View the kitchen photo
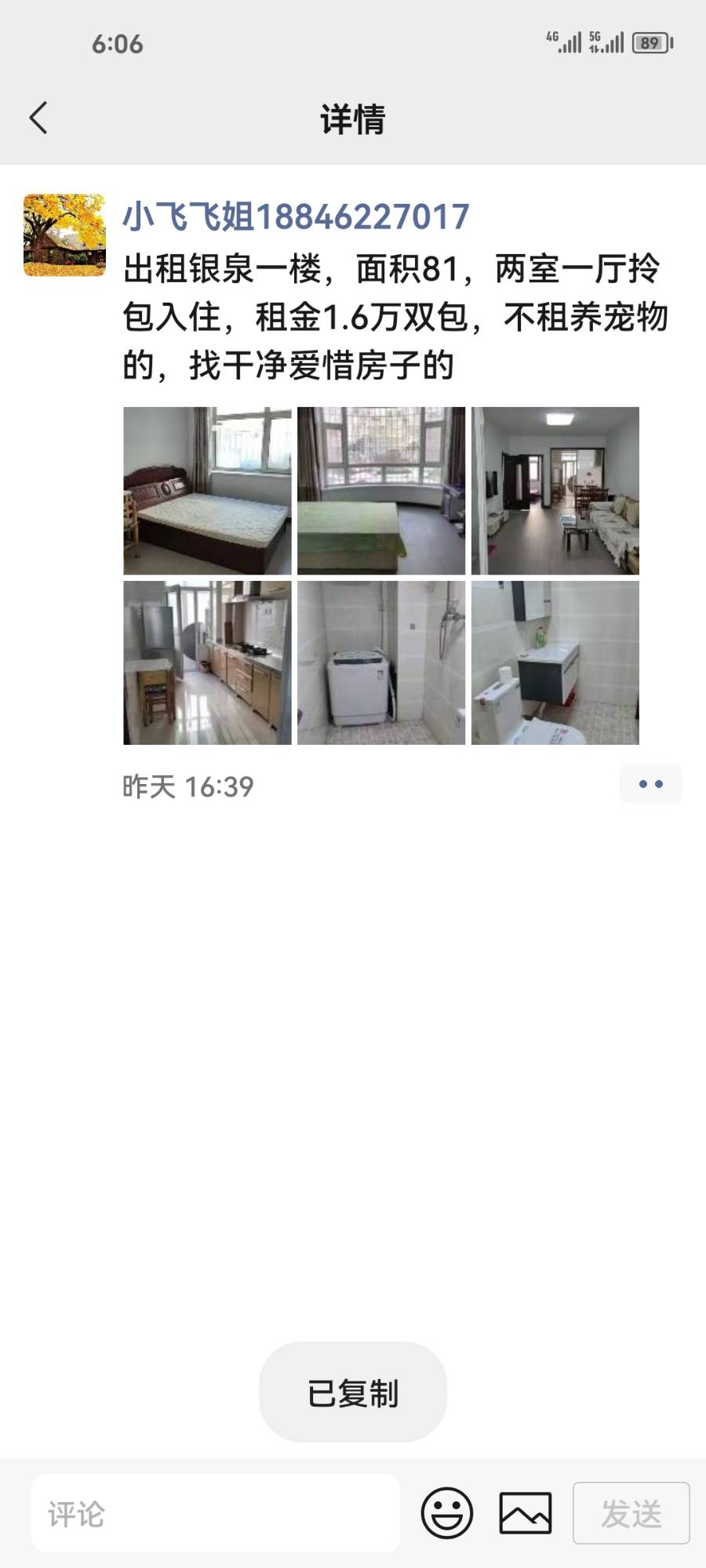This screenshot has height=1568, width=706. (x=207, y=663)
